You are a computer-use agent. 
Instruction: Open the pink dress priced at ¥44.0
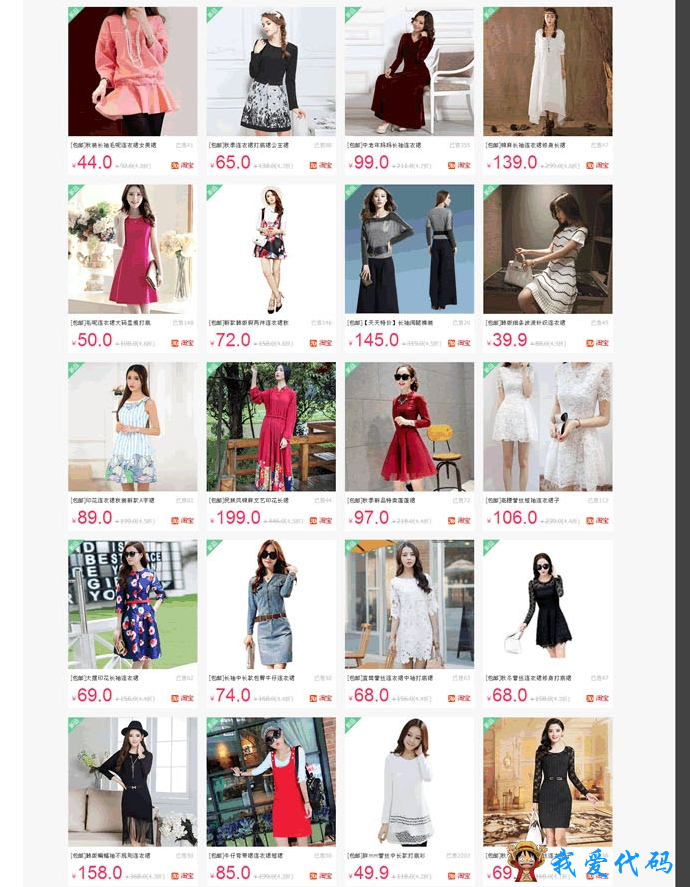click(x=132, y=72)
